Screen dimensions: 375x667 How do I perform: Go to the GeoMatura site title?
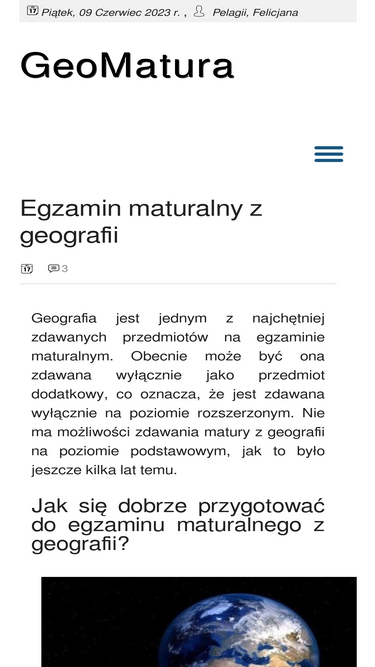[127, 66]
